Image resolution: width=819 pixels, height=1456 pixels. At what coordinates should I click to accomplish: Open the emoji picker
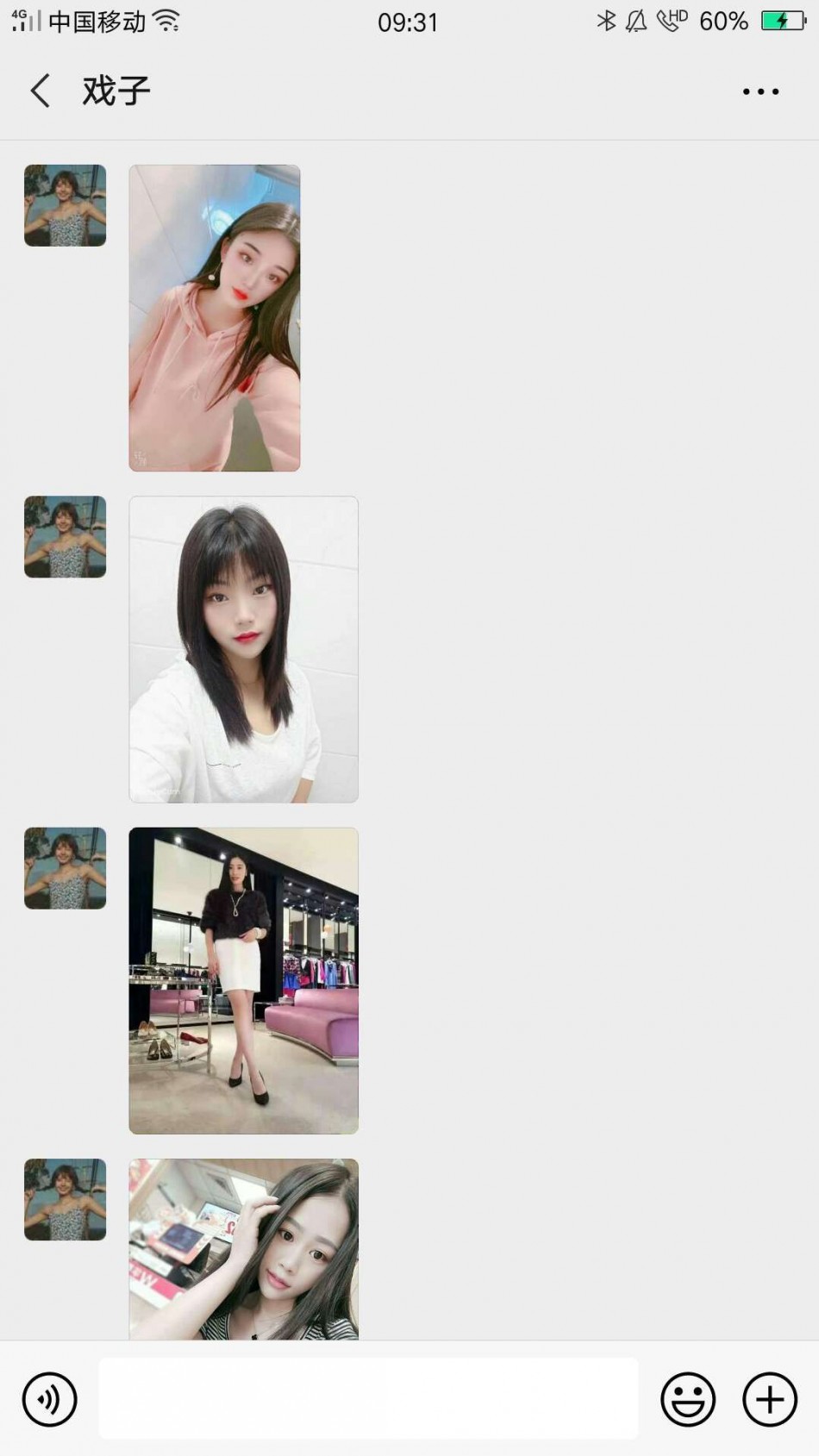pyautogui.click(x=687, y=1398)
